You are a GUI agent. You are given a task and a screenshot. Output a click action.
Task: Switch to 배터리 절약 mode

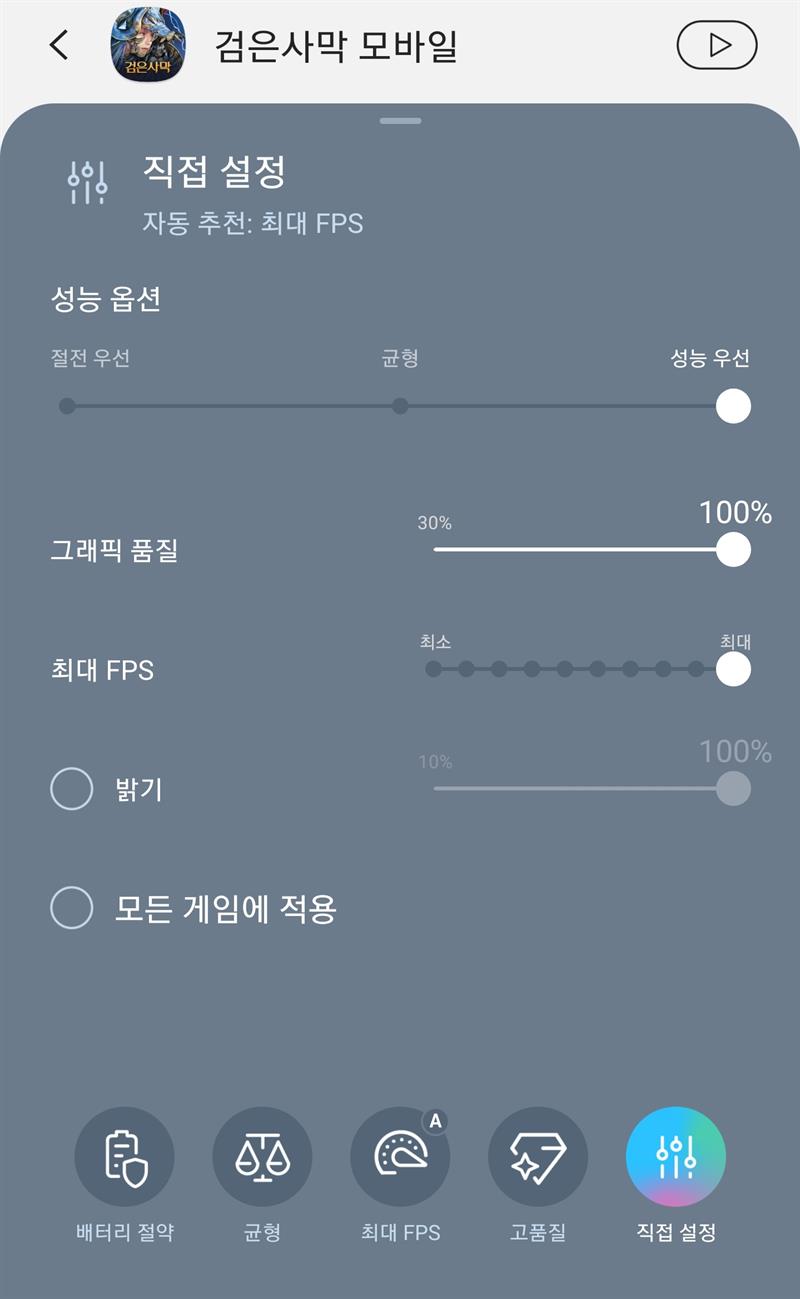coord(125,1157)
